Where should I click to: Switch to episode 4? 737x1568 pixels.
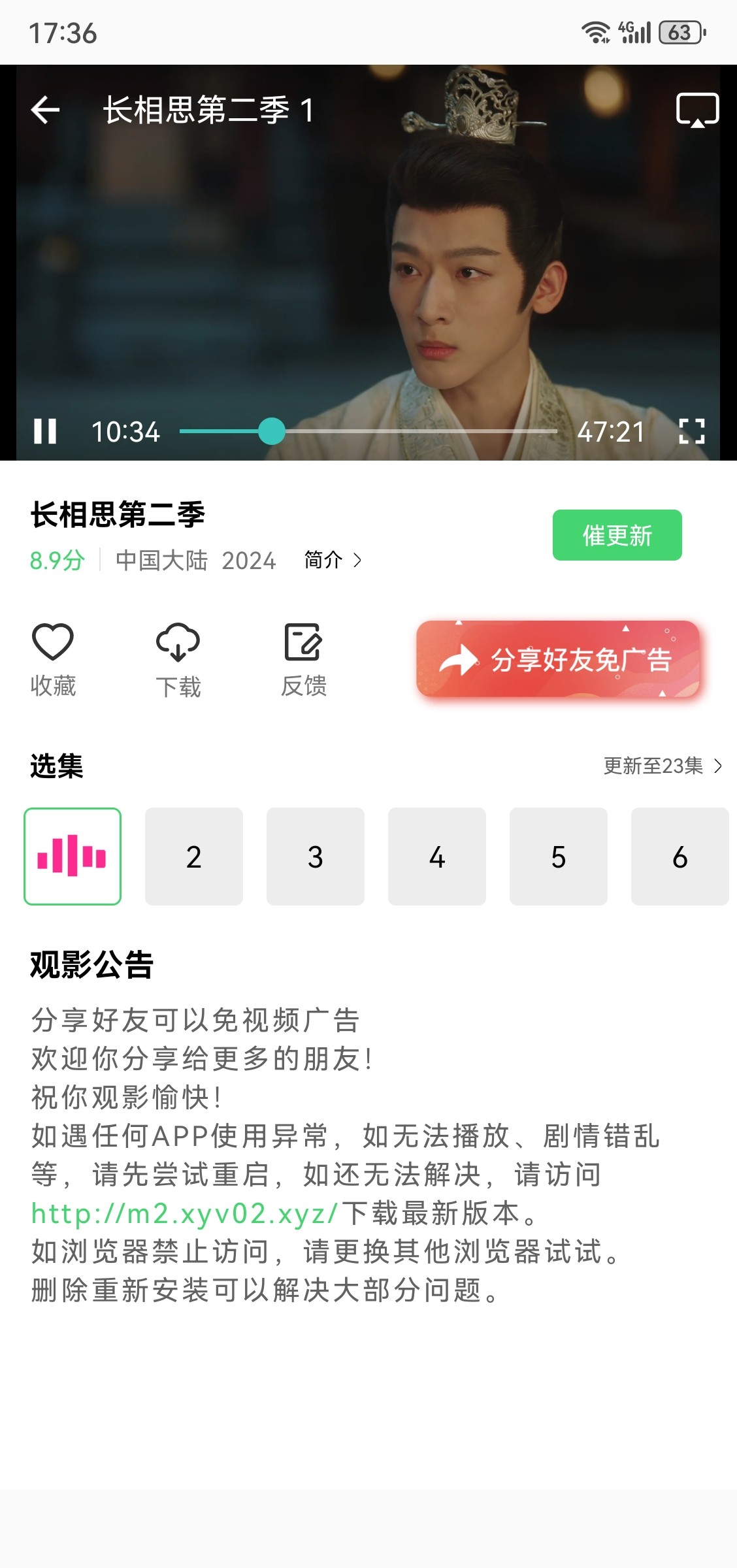tap(437, 857)
